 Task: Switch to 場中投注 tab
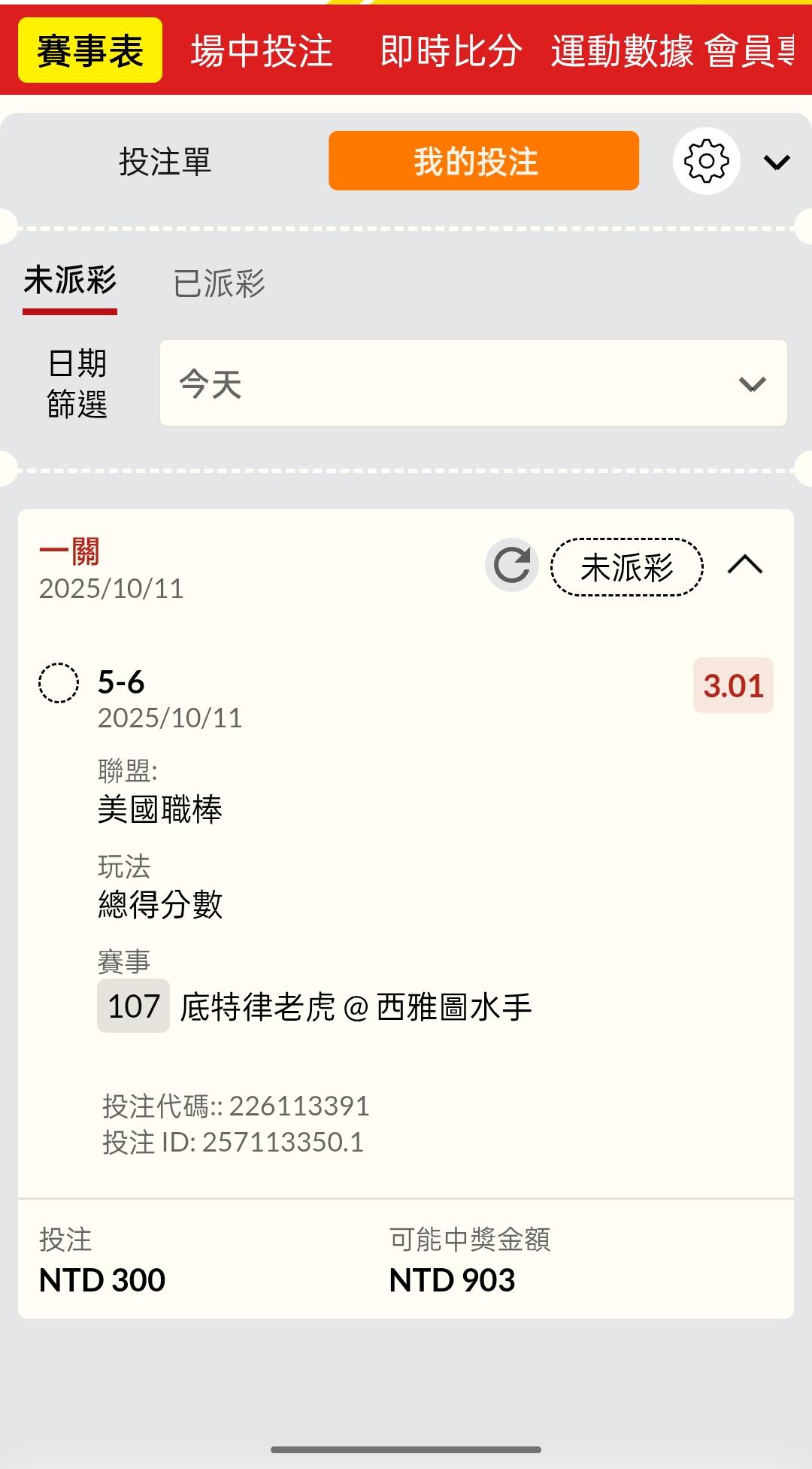pos(261,51)
